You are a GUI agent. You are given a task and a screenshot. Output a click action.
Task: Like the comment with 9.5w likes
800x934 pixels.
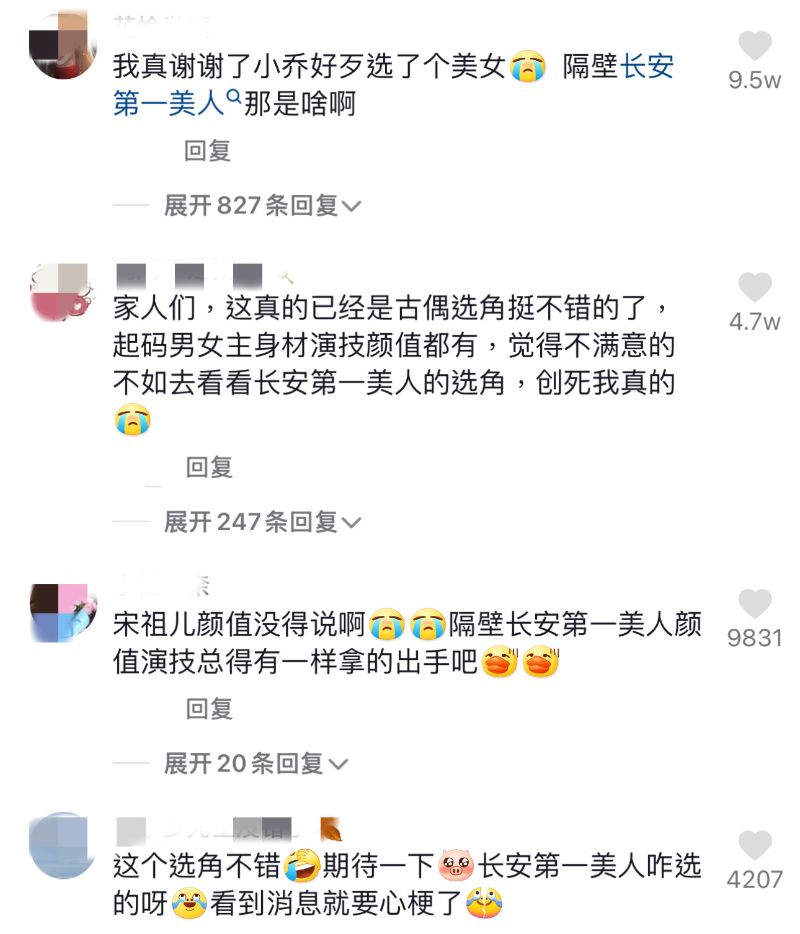click(x=754, y=47)
